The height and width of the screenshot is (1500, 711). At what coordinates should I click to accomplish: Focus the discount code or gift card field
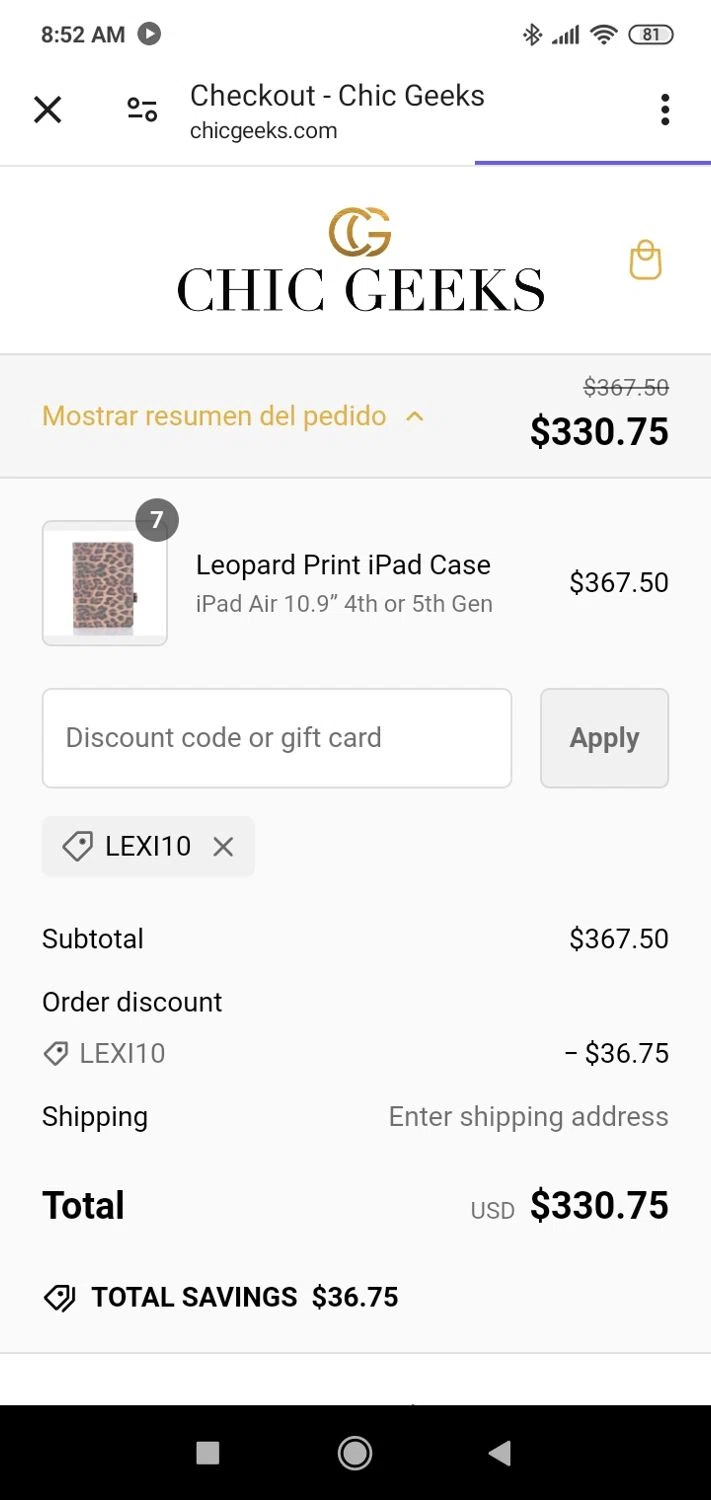277,738
